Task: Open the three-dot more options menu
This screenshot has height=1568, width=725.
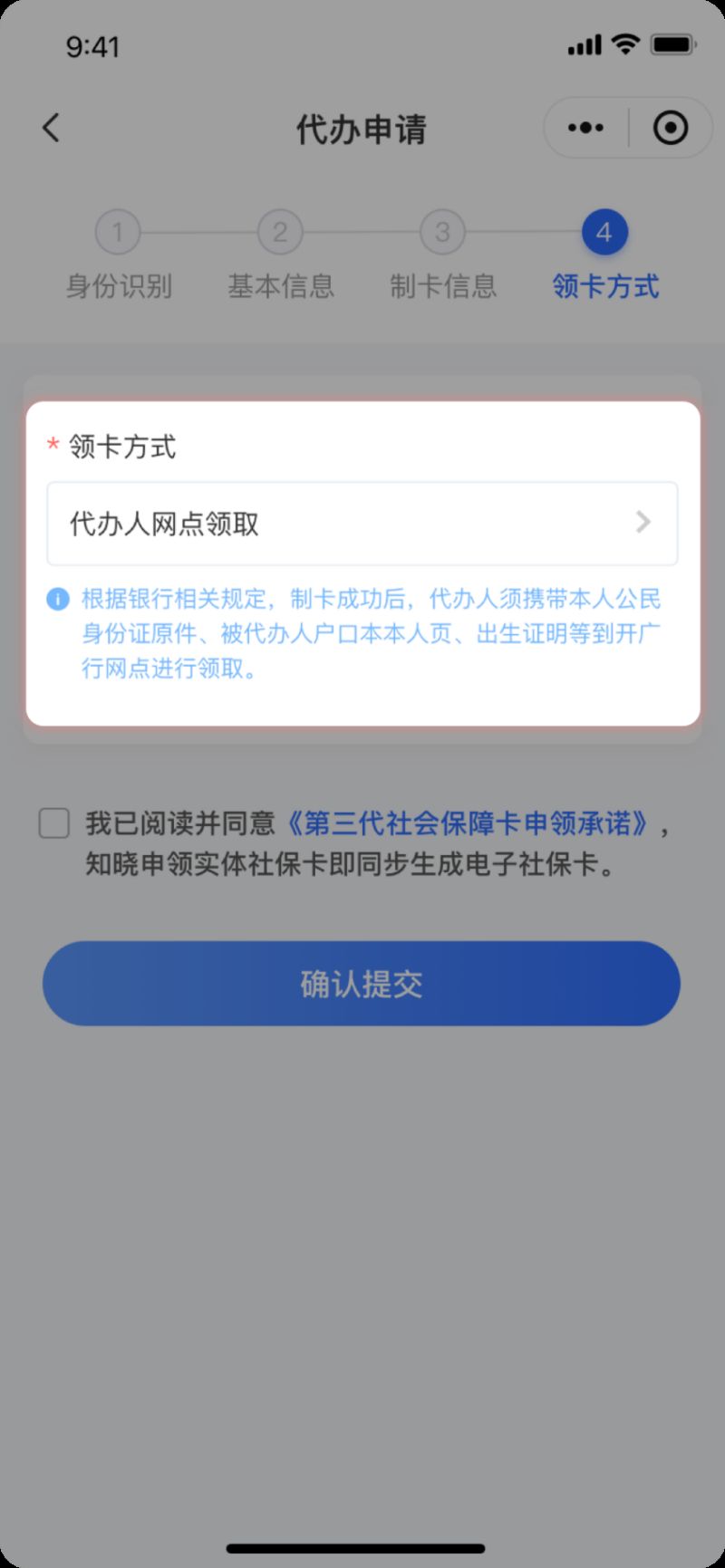Action: [x=584, y=127]
